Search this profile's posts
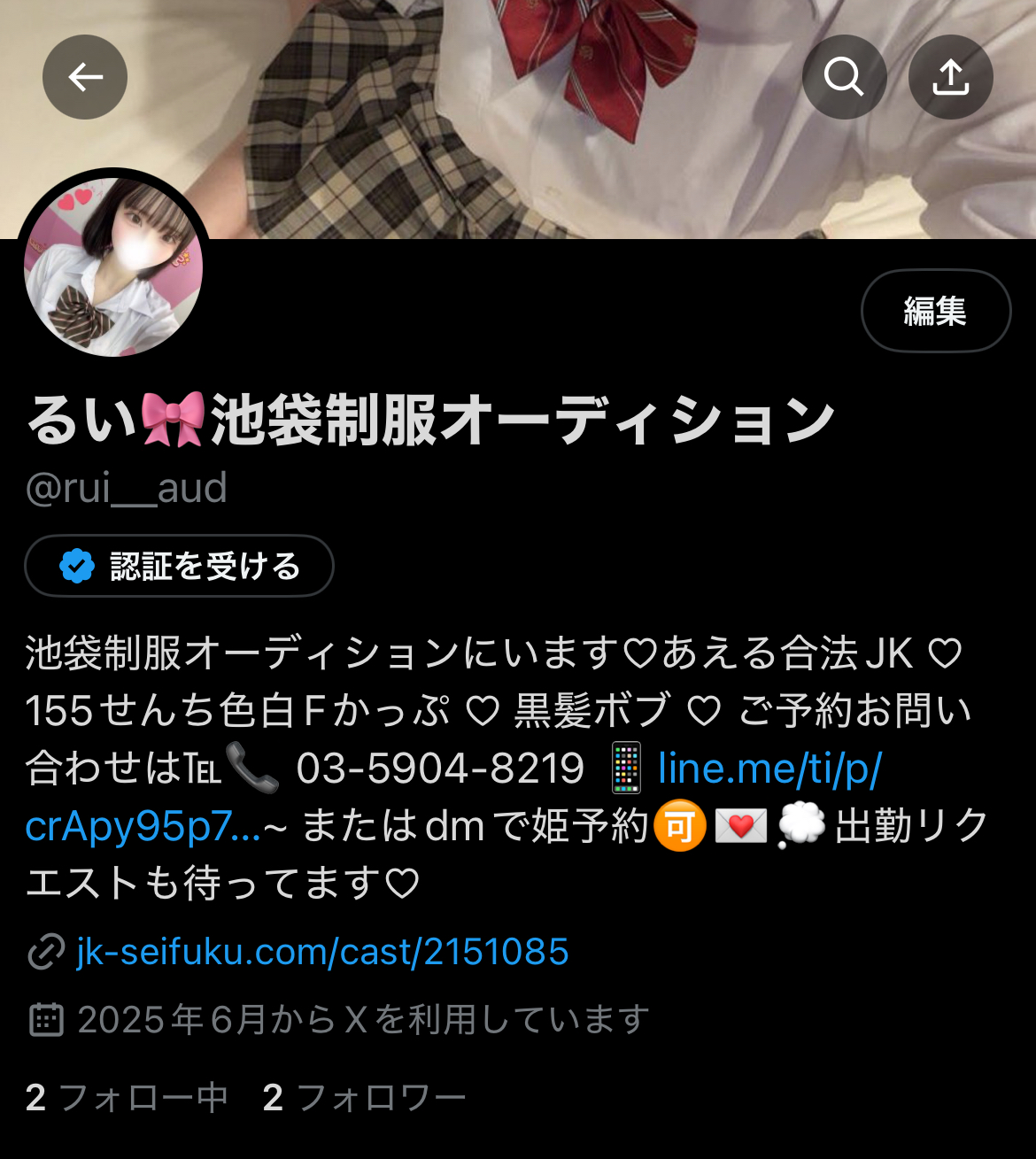The image size is (1036, 1159). (x=844, y=77)
